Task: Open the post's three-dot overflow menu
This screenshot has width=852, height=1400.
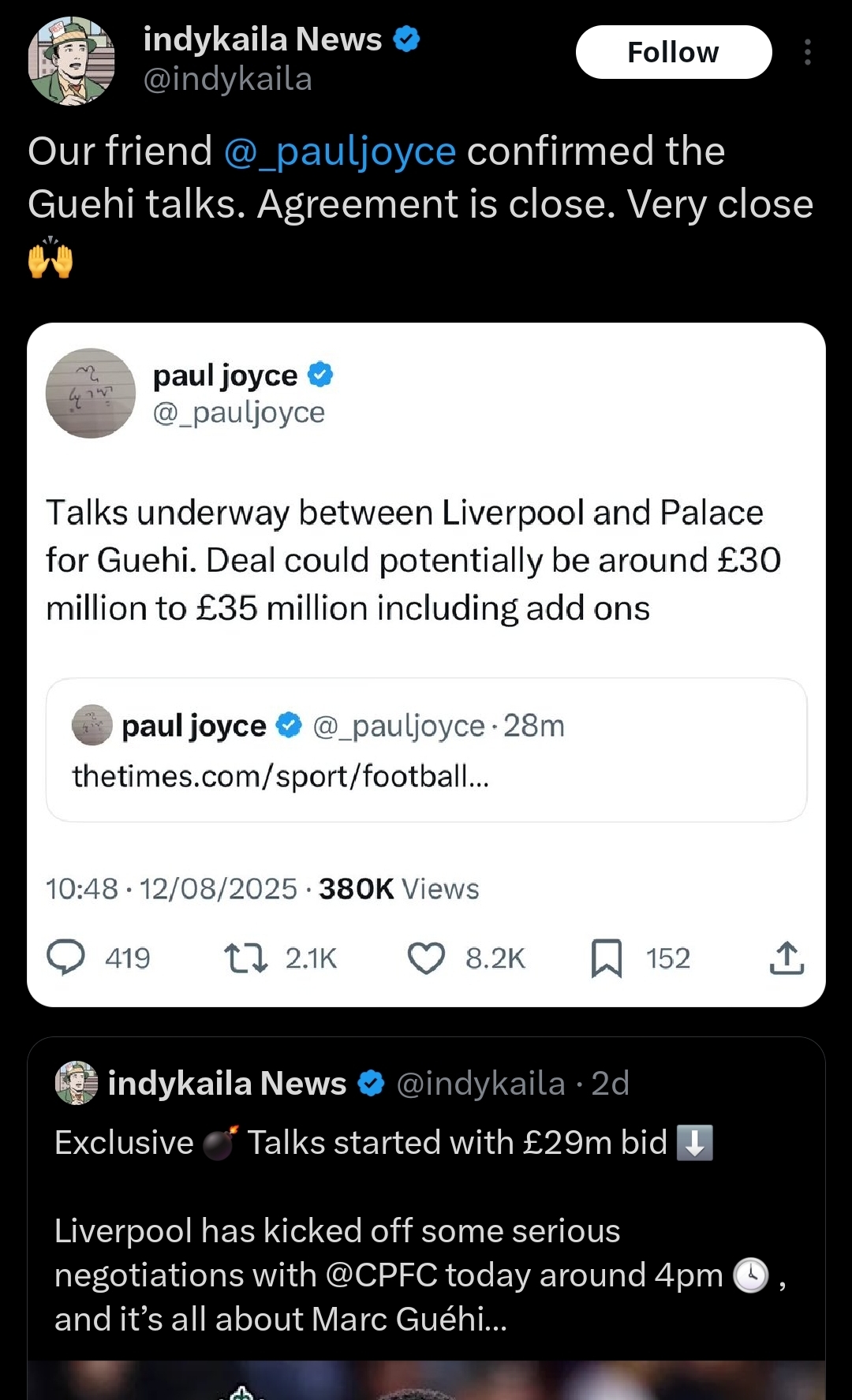Action: [x=807, y=52]
